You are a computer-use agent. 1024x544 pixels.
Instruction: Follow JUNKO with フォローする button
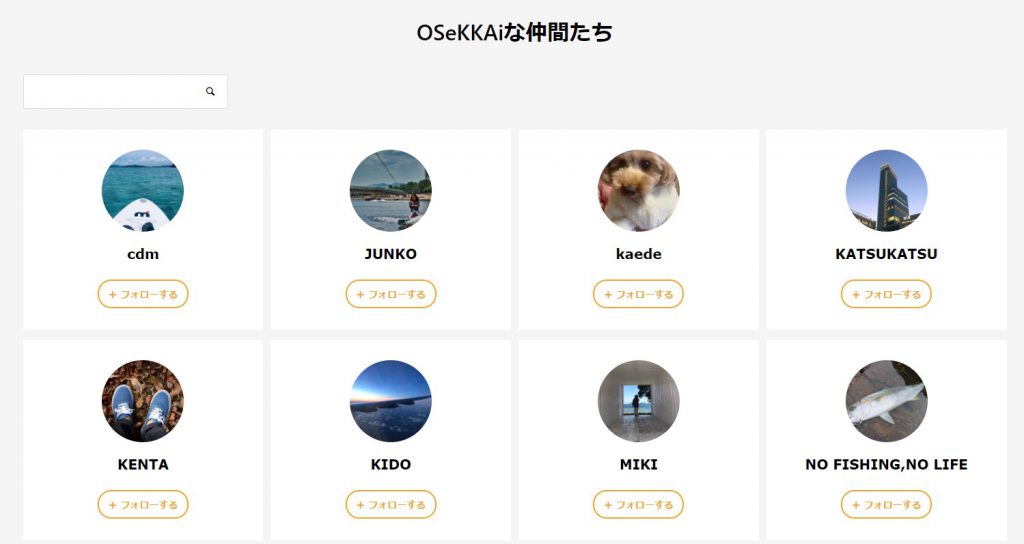point(391,294)
